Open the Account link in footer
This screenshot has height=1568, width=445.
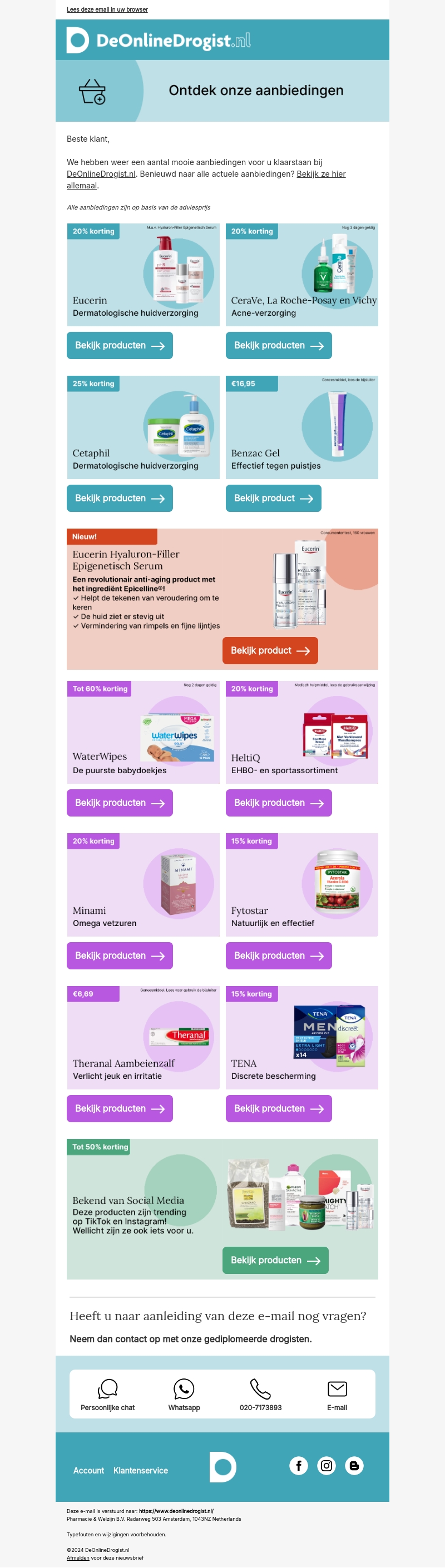(88, 1470)
